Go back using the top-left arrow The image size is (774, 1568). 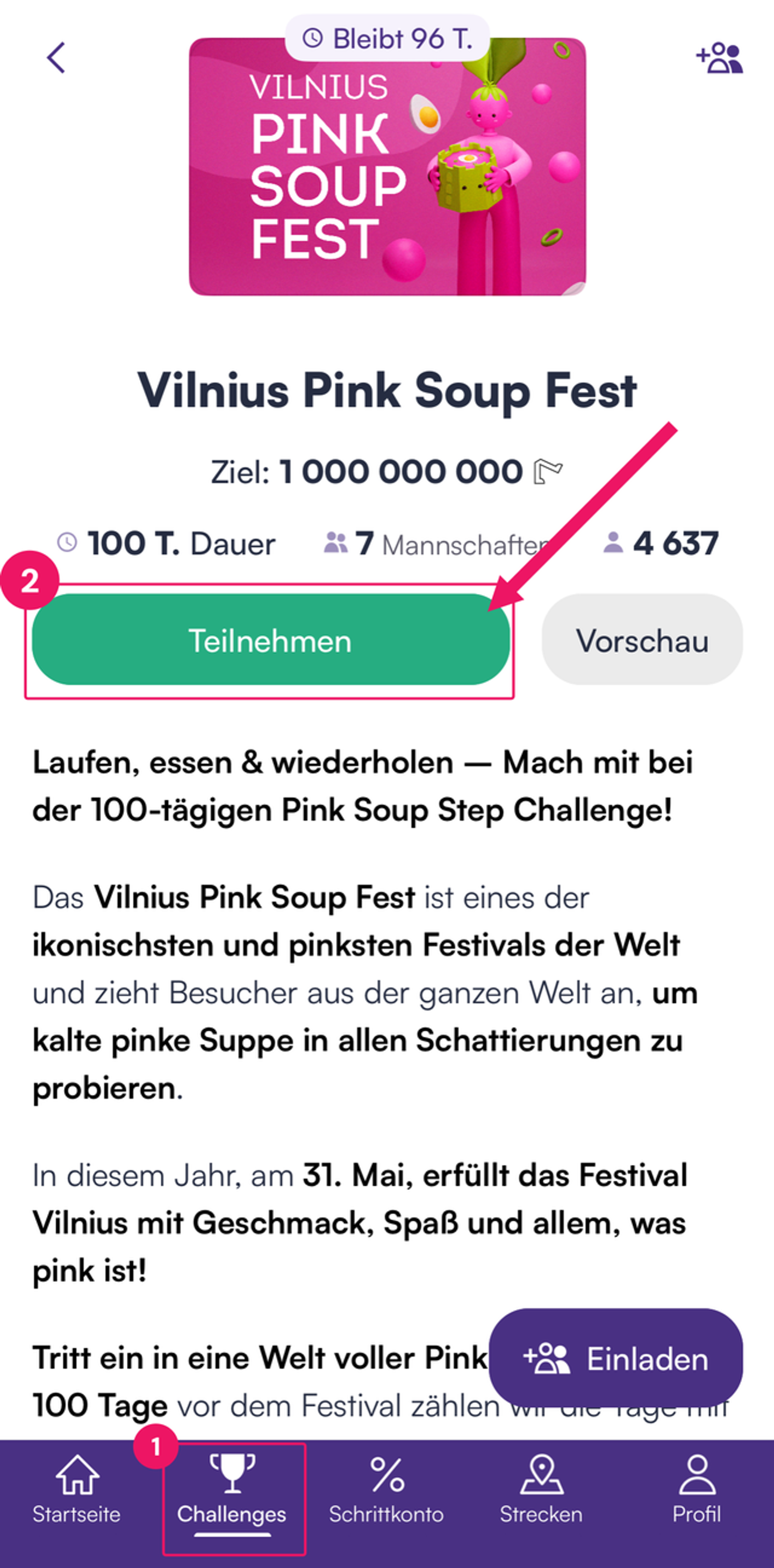56,58
